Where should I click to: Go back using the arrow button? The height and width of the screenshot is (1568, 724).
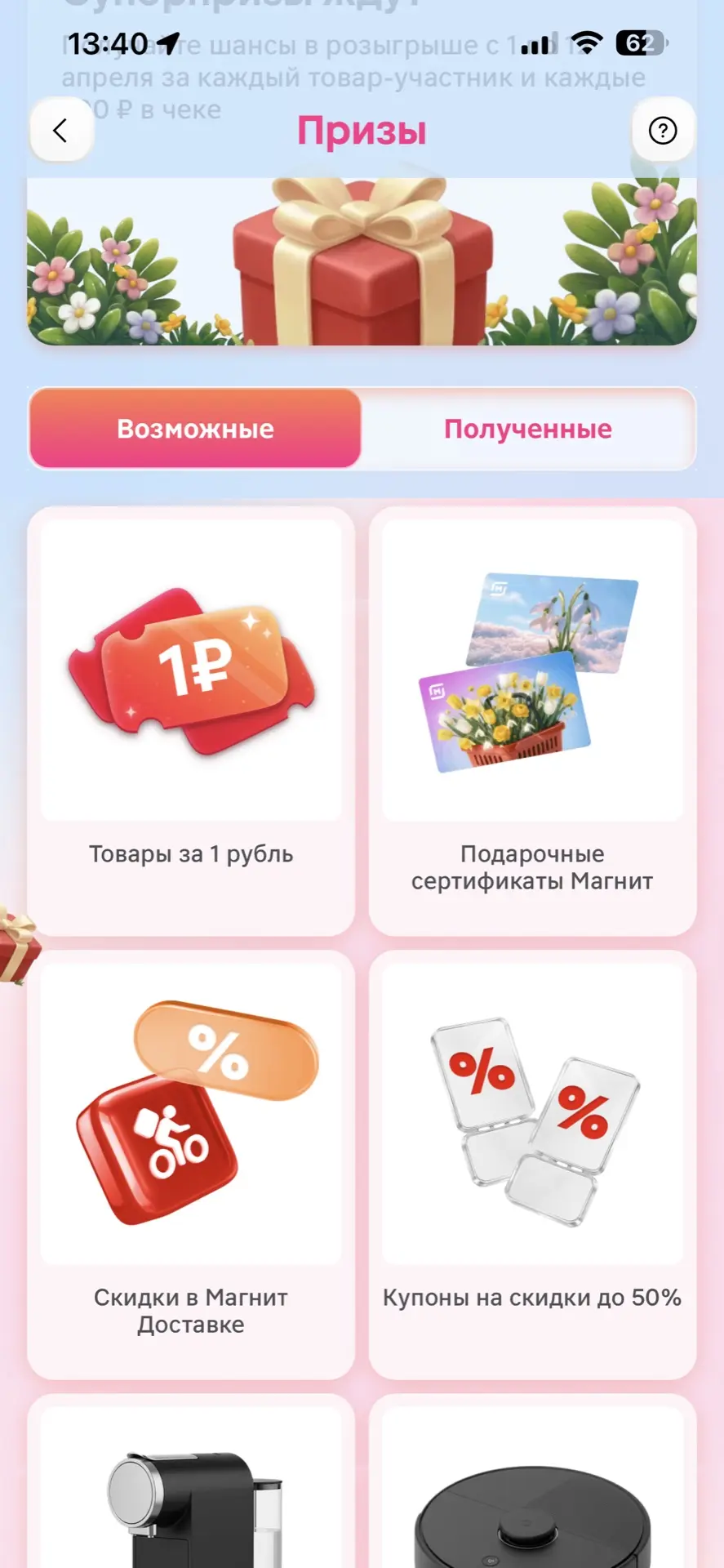pos(61,131)
